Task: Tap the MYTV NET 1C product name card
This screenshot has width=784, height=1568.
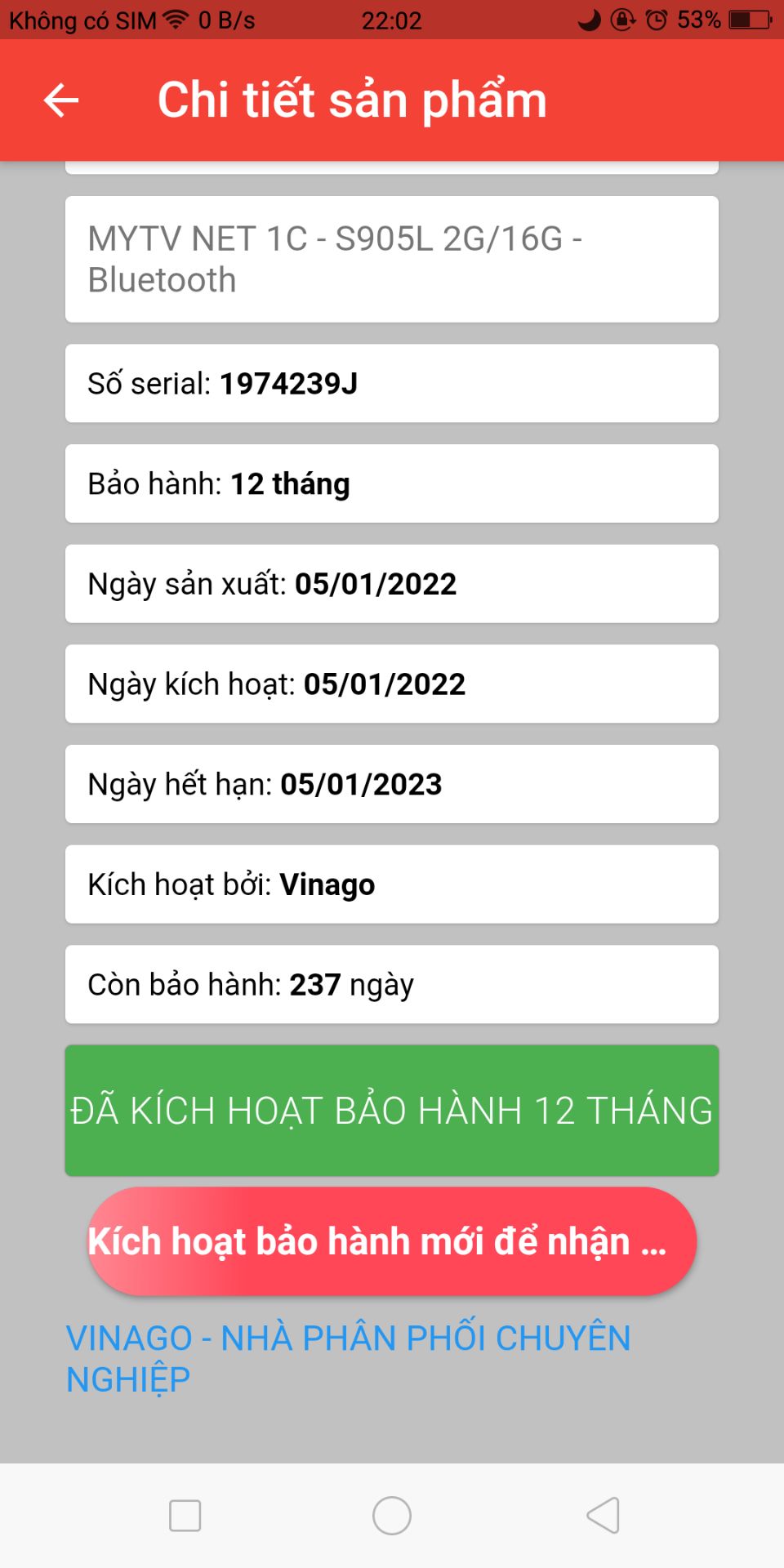Action: (x=392, y=259)
